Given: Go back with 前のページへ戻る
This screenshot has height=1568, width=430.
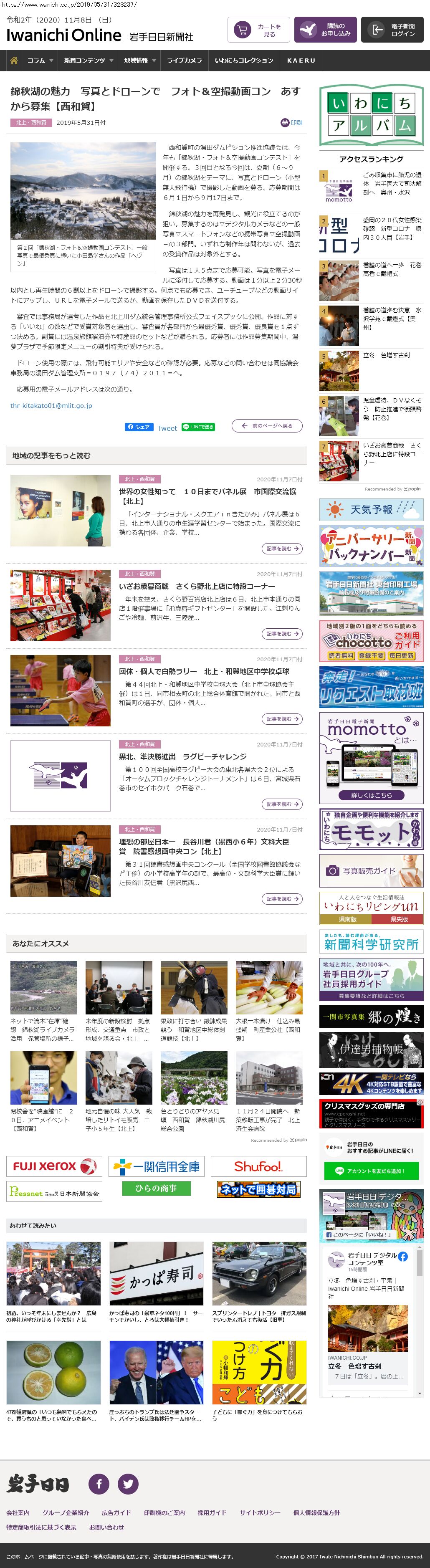Looking at the screenshot, I should point(267,426).
